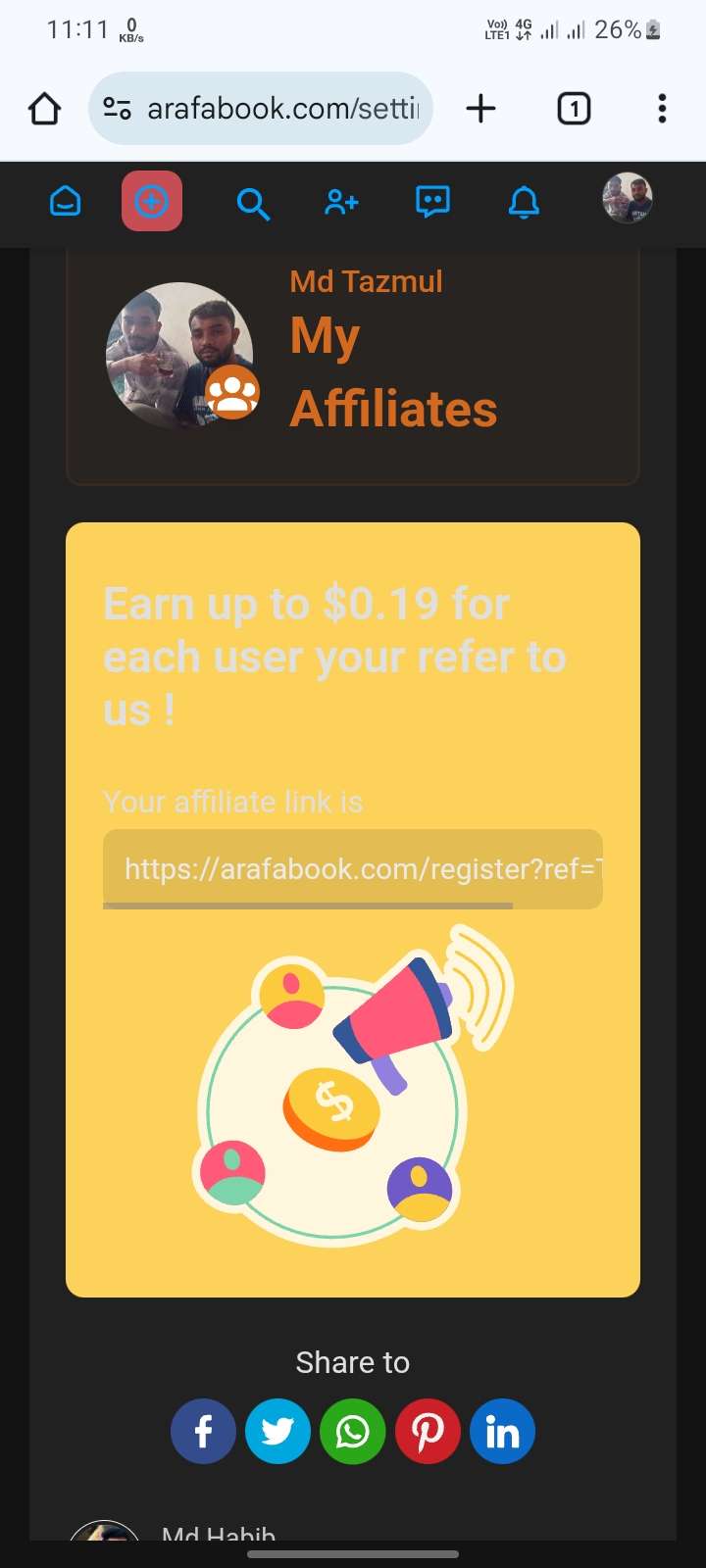Open the messages icon
Image resolution: width=706 pixels, height=1568 pixels.
pos(432,203)
